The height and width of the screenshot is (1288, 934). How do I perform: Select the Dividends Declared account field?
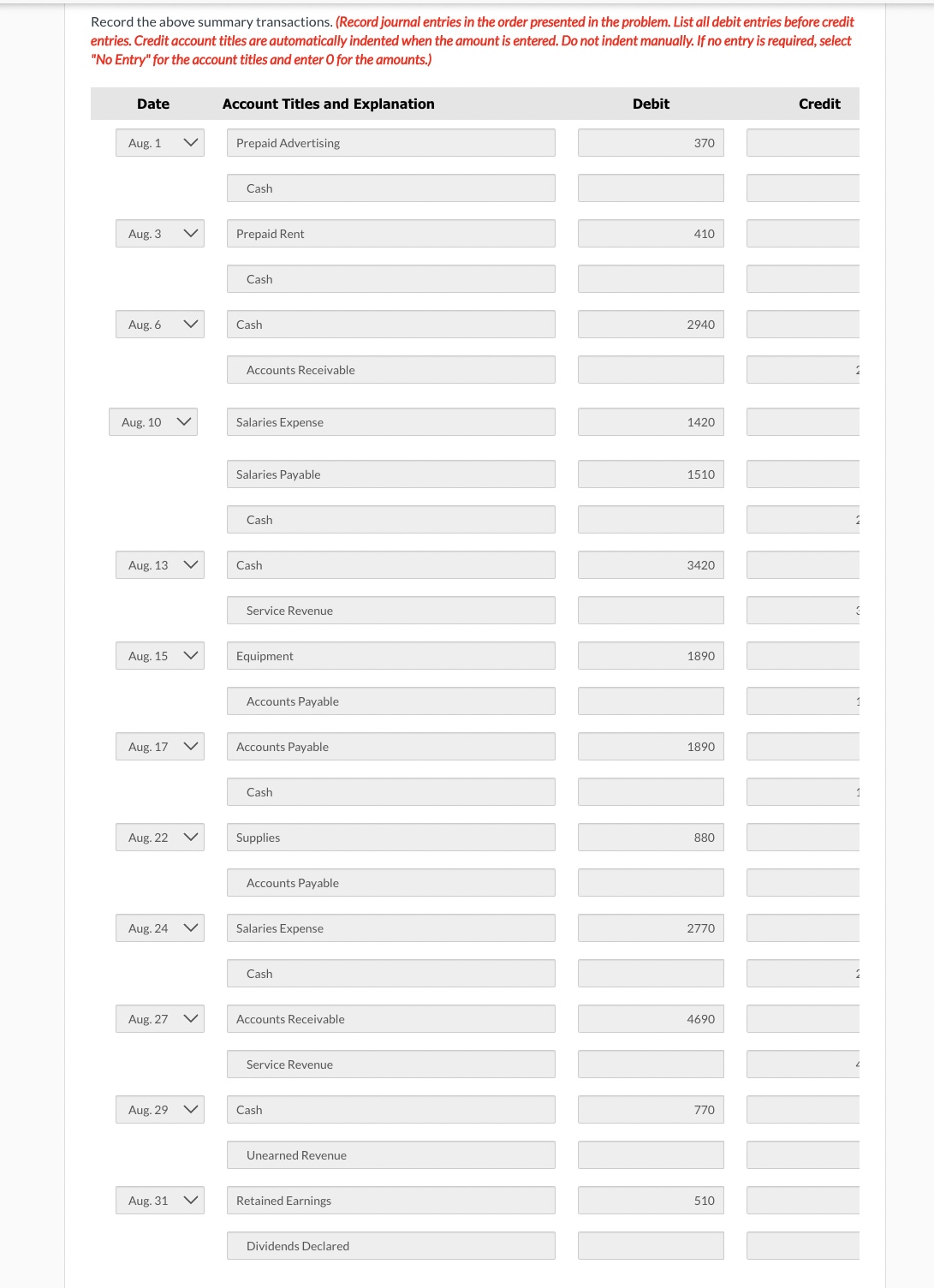[390, 1245]
